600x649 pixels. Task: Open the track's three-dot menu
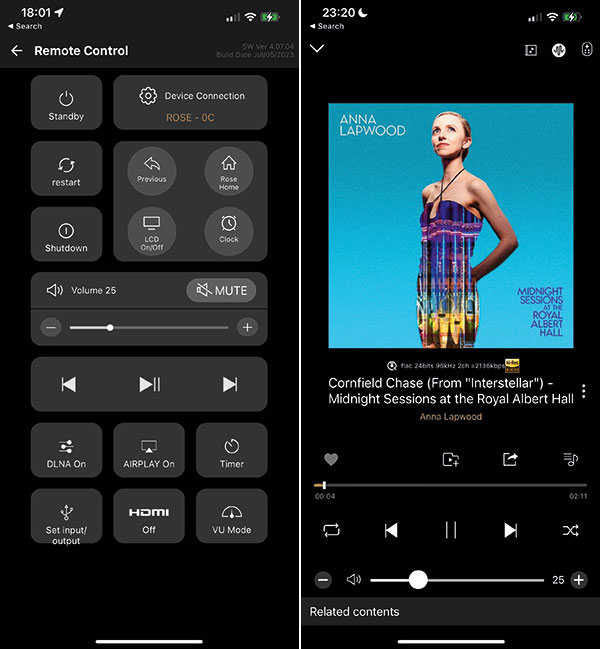click(x=584, y=391)
